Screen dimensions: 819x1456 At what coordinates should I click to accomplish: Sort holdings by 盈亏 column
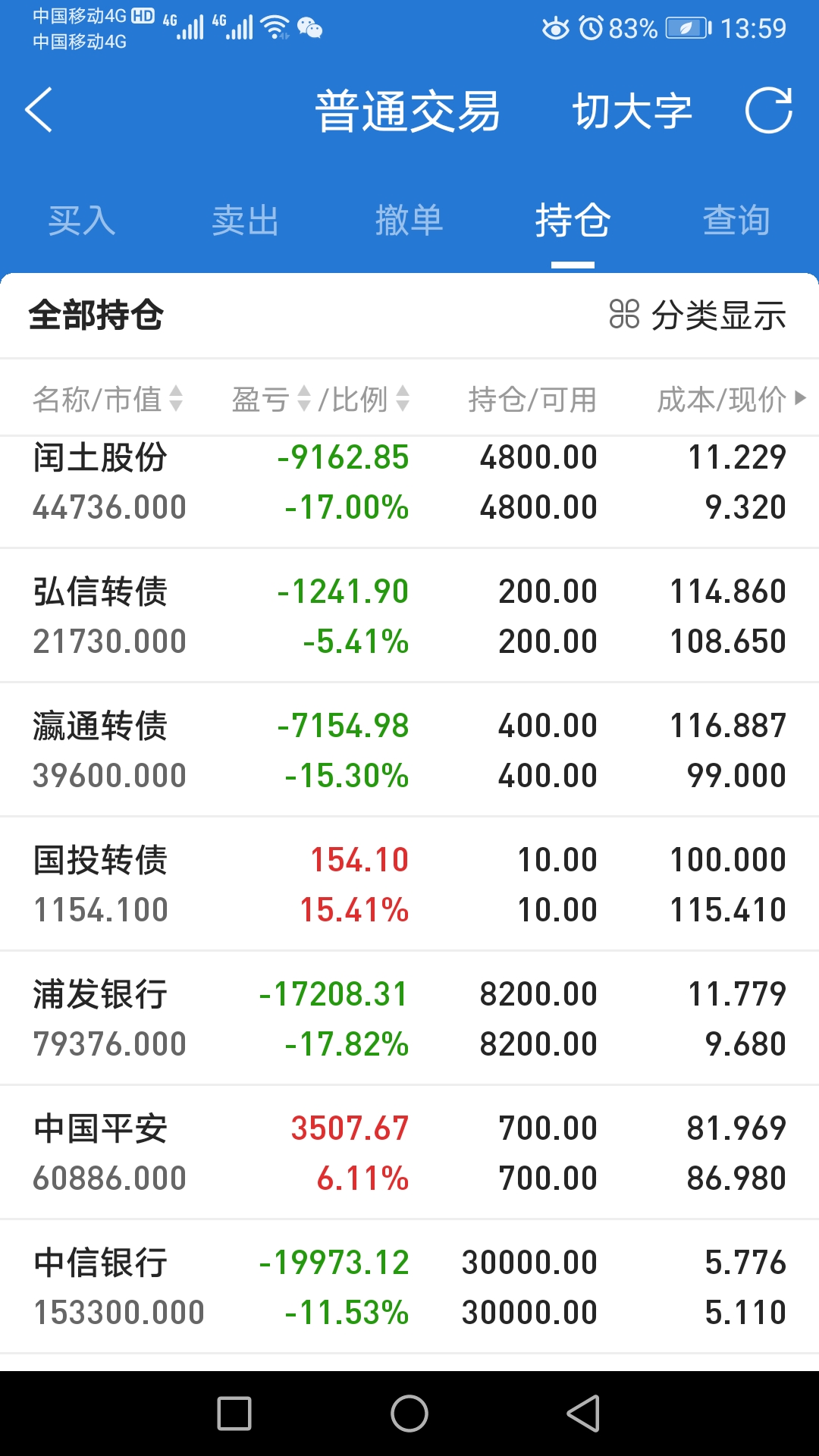tap(271, 399)
